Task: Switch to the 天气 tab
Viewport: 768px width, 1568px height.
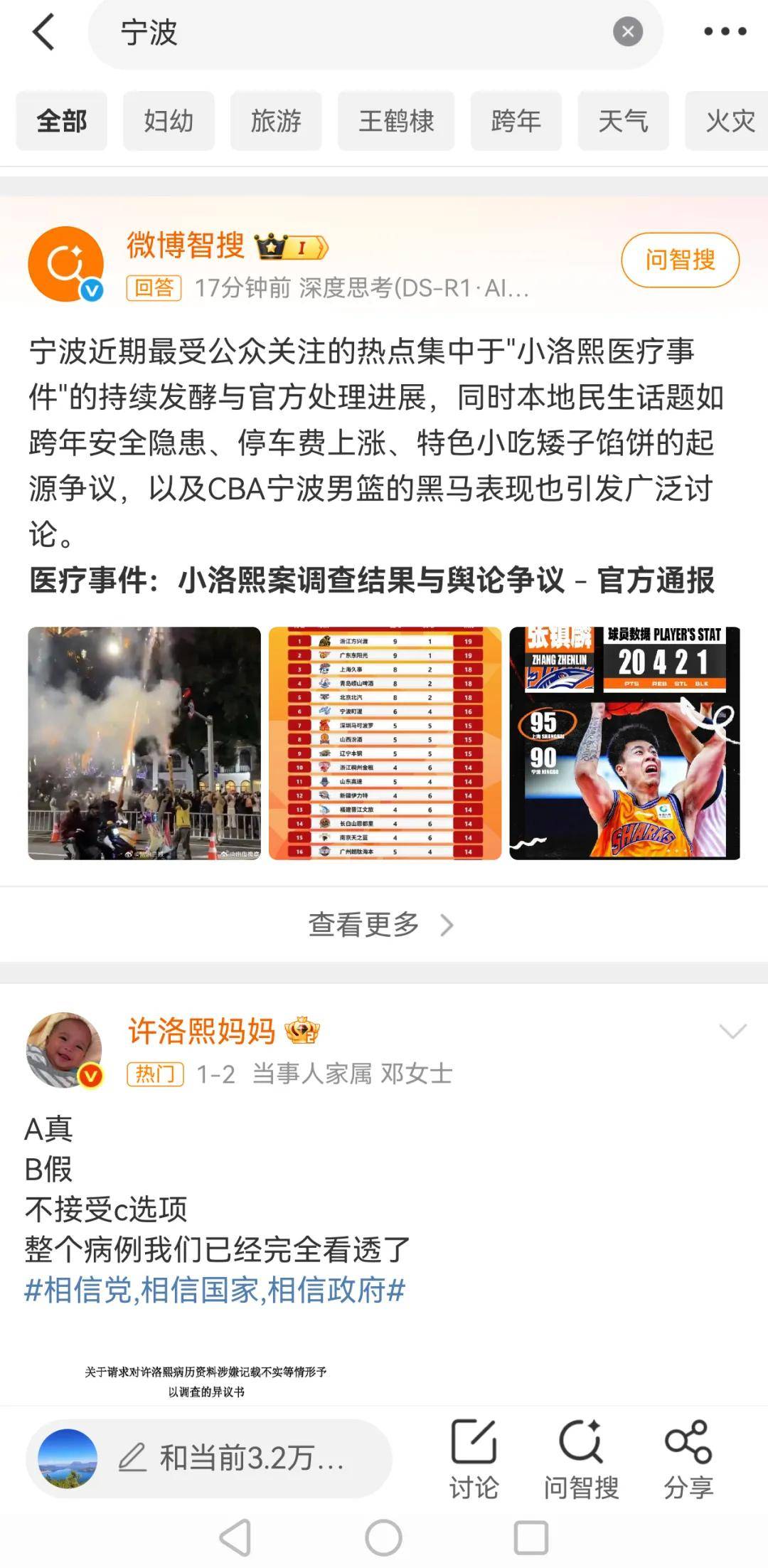Action: (623, 121)
